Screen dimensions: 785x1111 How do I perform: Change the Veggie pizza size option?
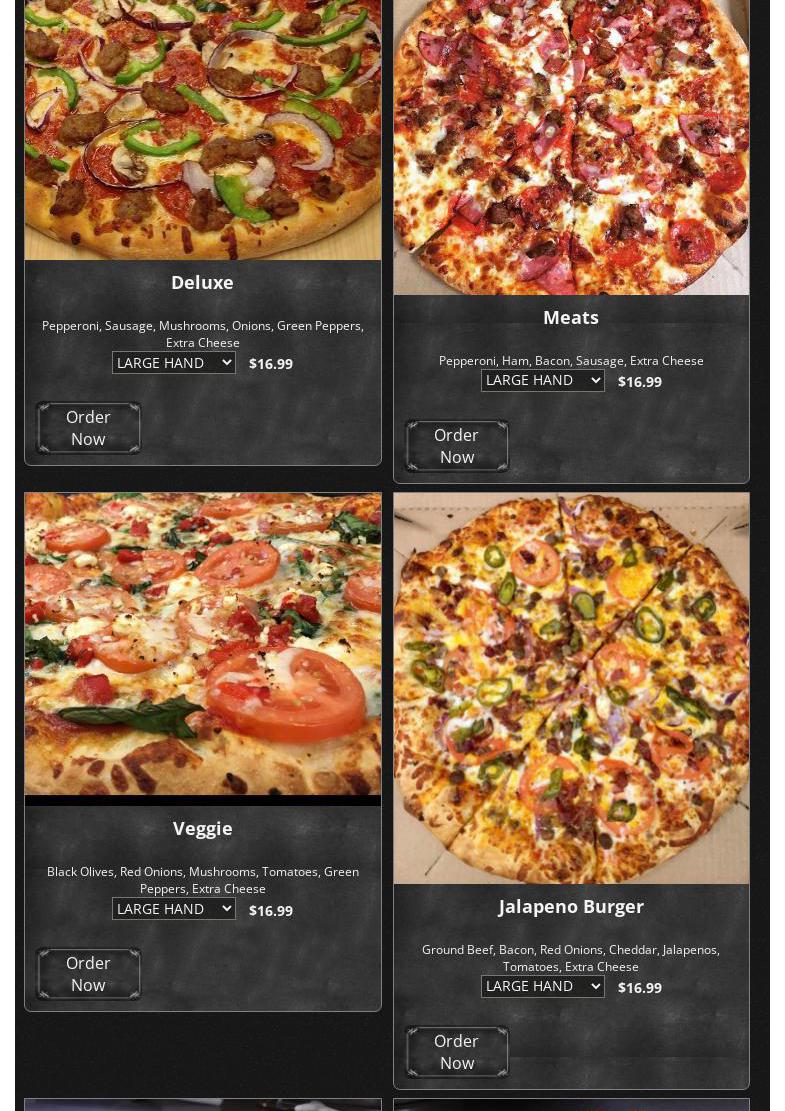pos(174,909)
